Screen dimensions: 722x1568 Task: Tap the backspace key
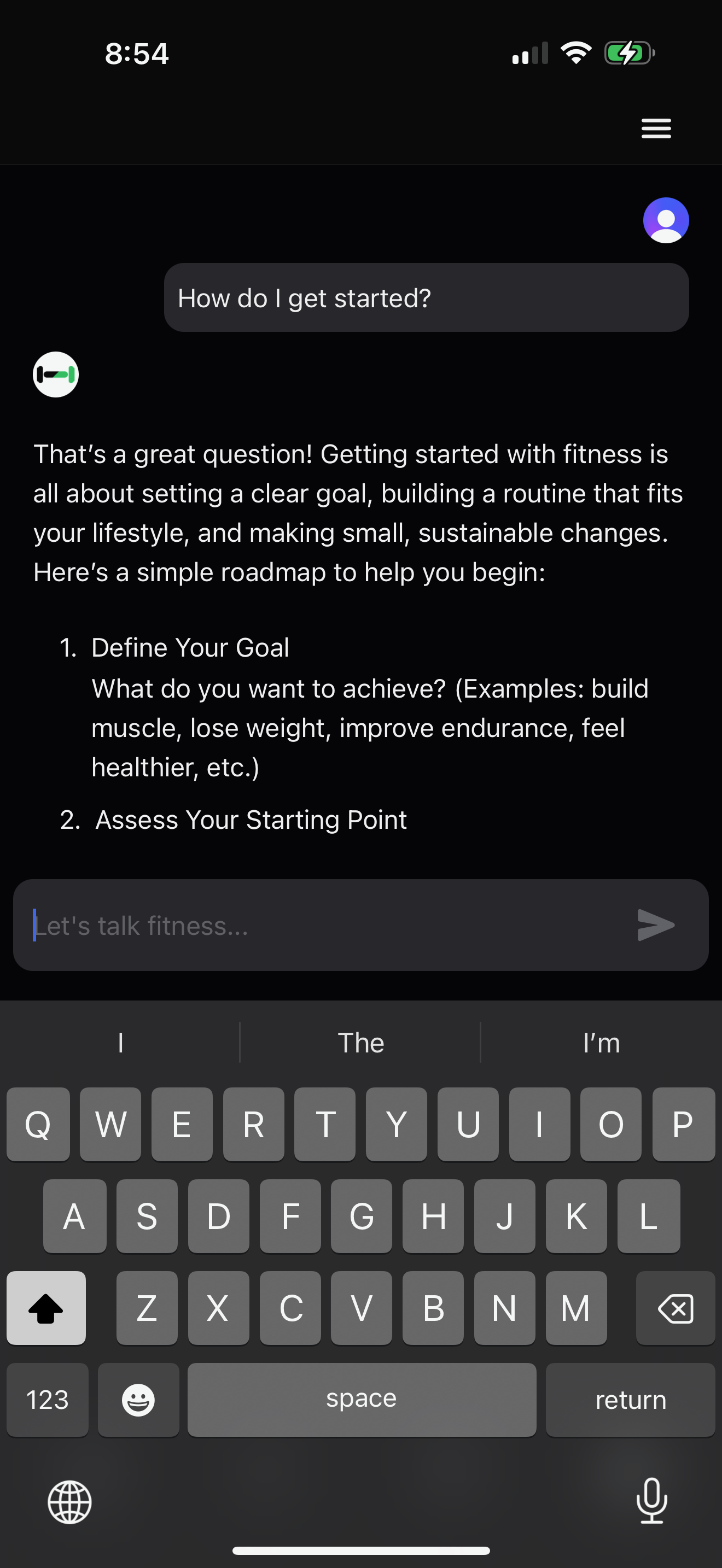(675, 1307)
